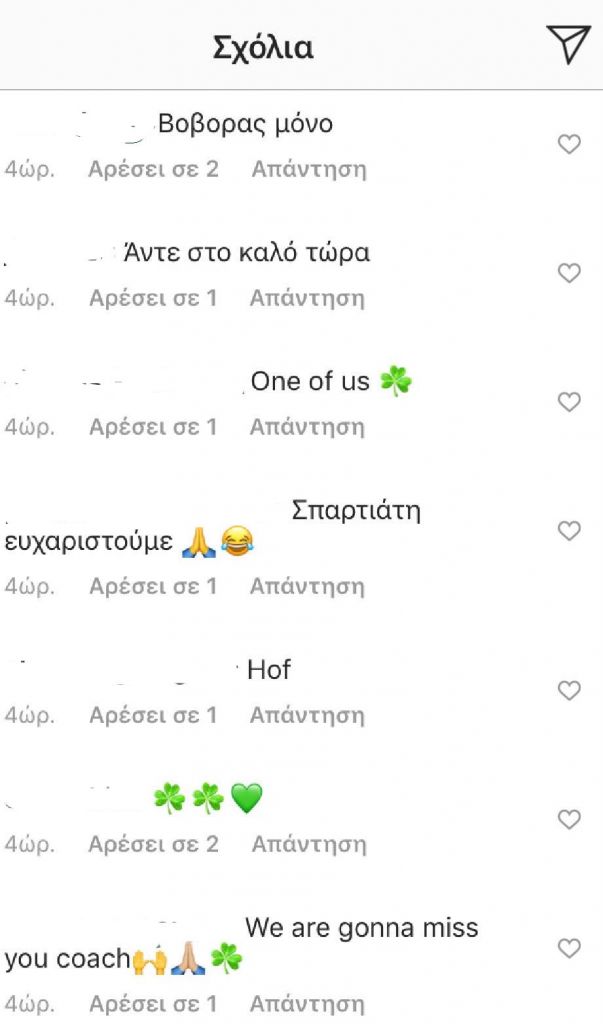Like the comment 'Άντε στο καλό τώρα'

click(x=569, y=273)
